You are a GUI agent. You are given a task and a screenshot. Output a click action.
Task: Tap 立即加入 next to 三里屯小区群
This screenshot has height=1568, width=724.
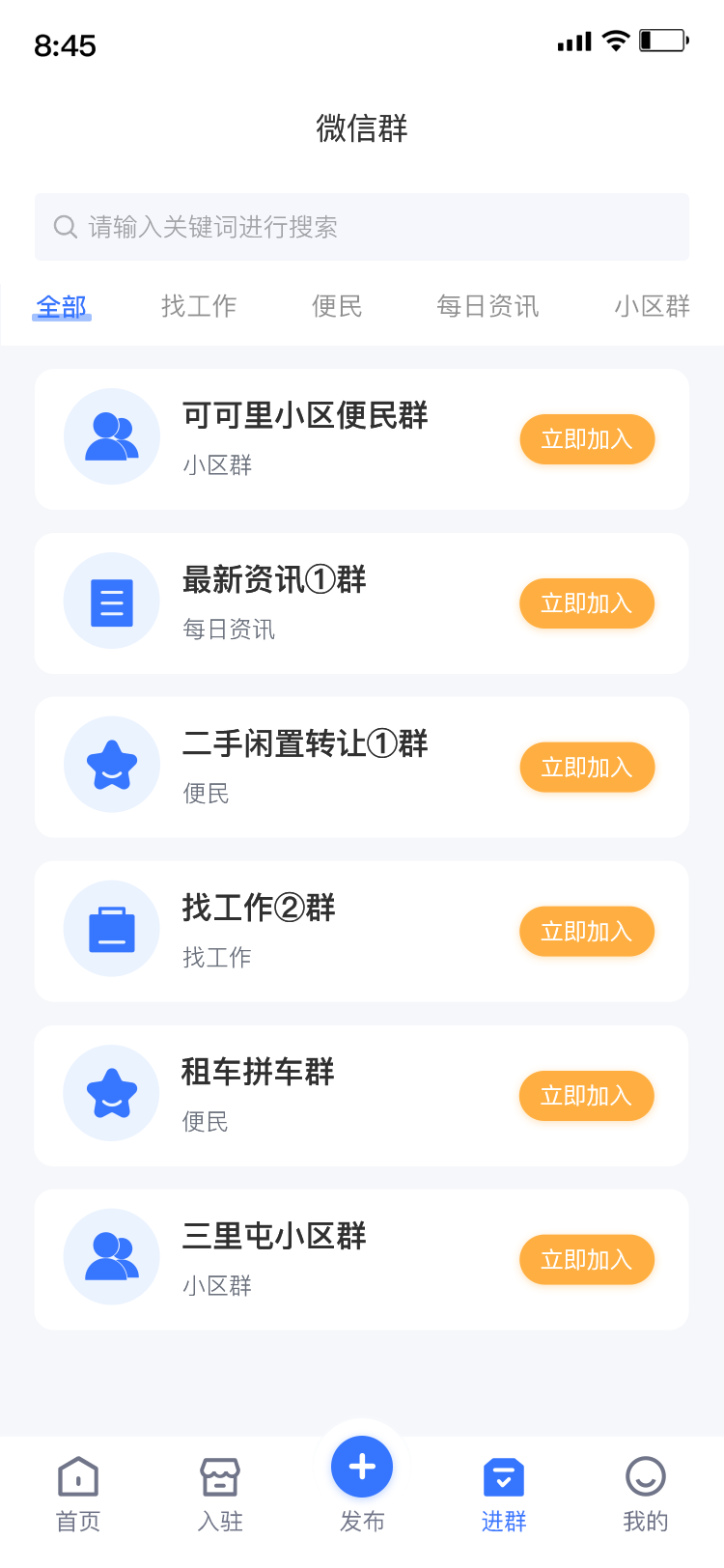click(x=587, y=1259)
